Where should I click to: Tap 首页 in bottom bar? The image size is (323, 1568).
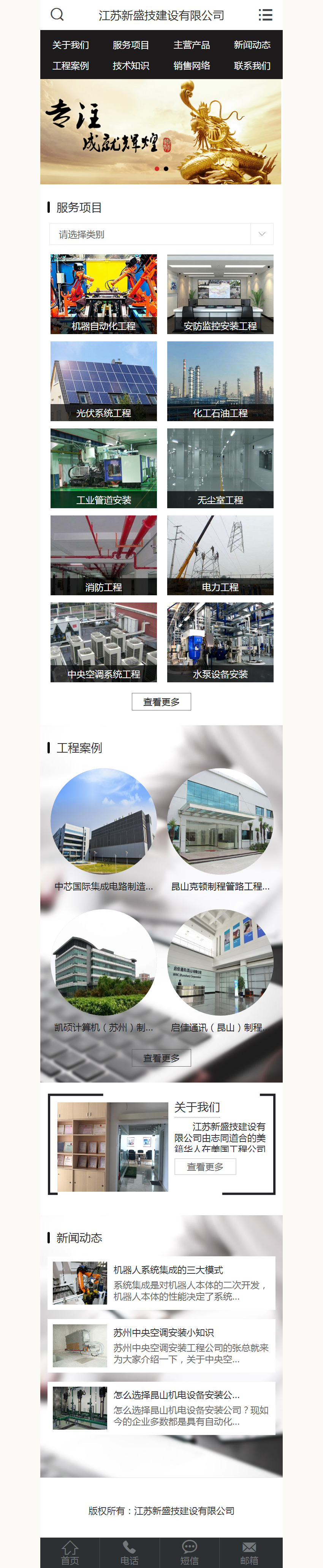(70, 1552)
